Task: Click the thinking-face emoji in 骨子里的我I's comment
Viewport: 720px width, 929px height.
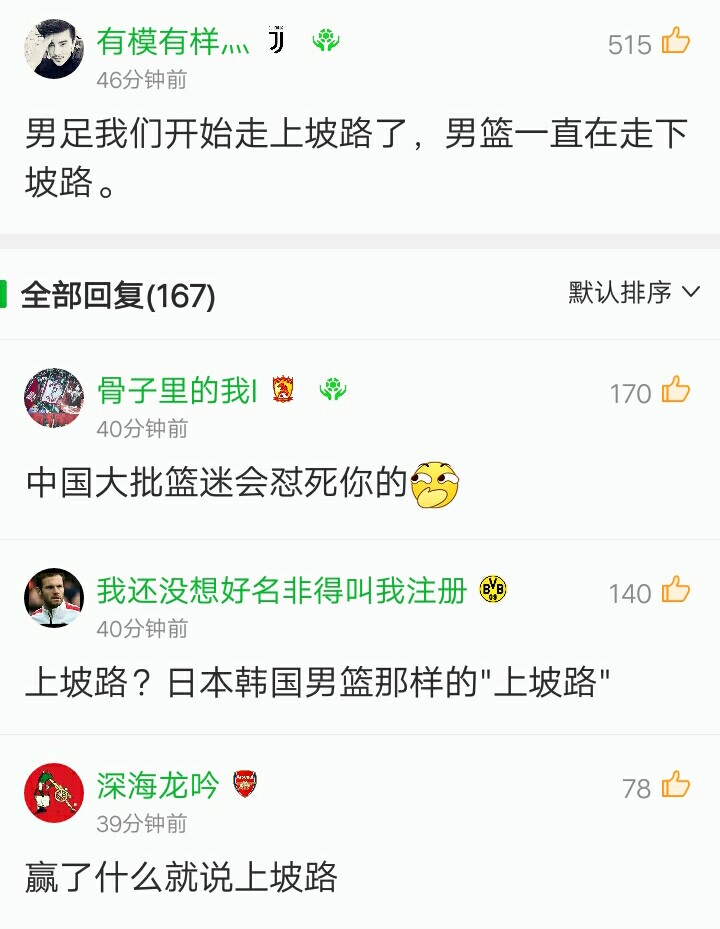Action: click(x=434, y=484)
